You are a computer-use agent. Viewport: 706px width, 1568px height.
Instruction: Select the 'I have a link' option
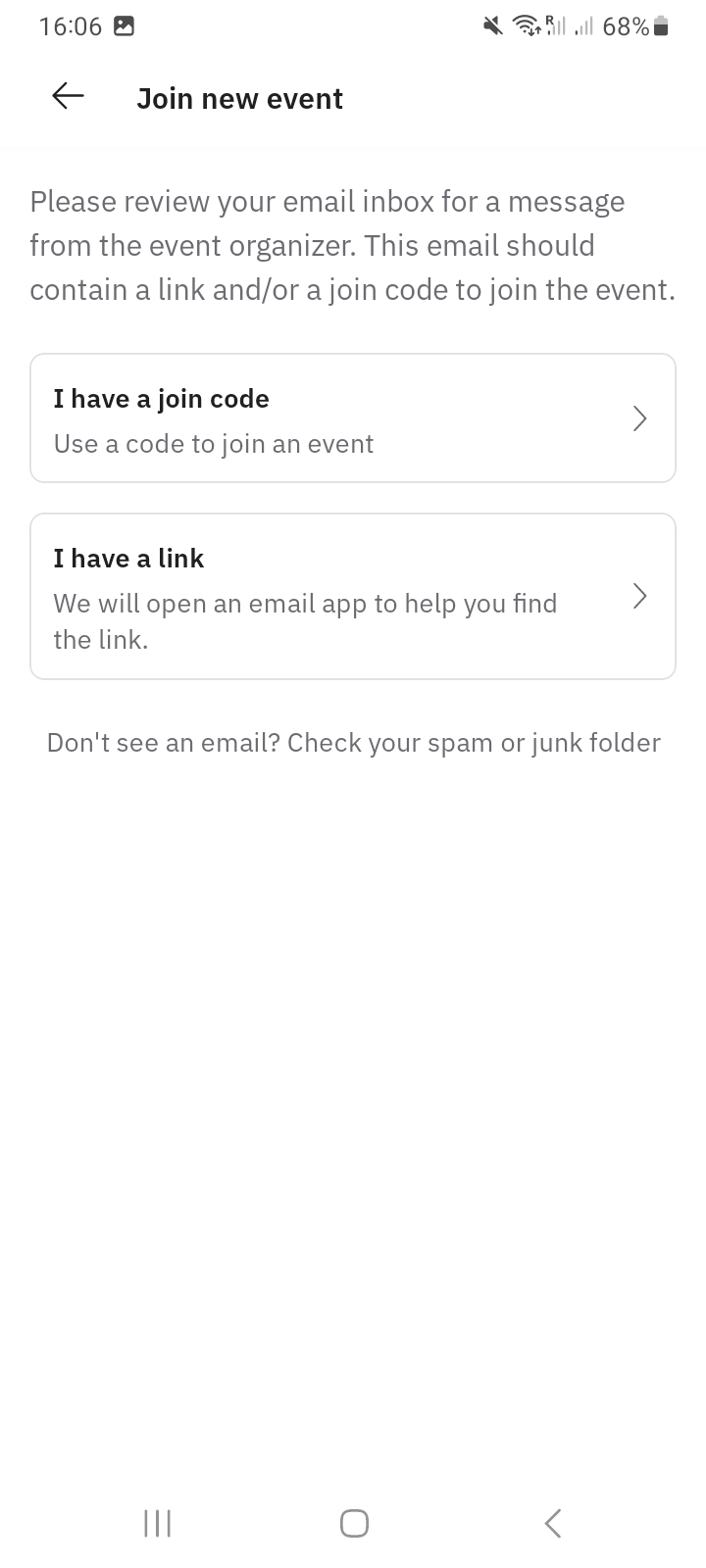point(353,597)
